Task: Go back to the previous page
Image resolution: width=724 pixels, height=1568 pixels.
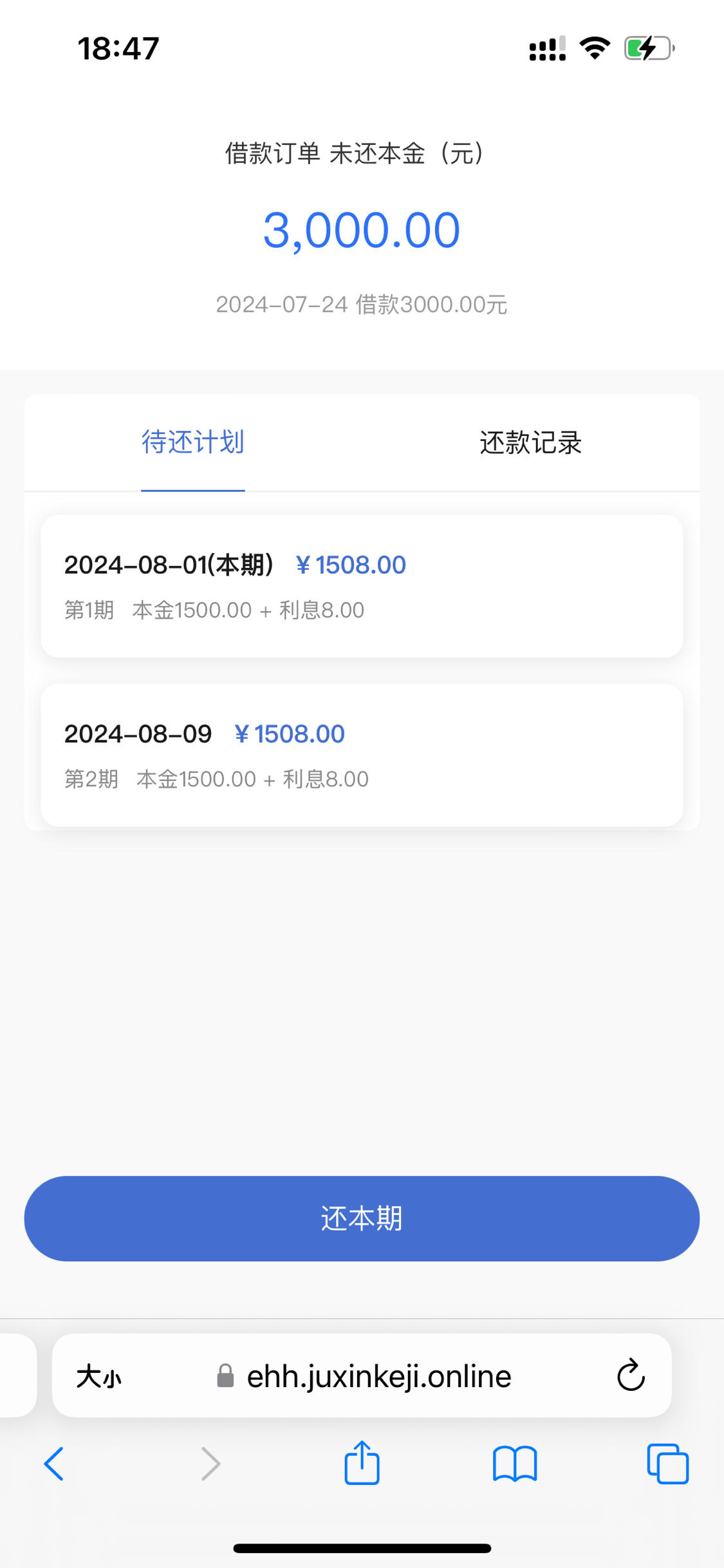Action: (x=54, y=1464)
